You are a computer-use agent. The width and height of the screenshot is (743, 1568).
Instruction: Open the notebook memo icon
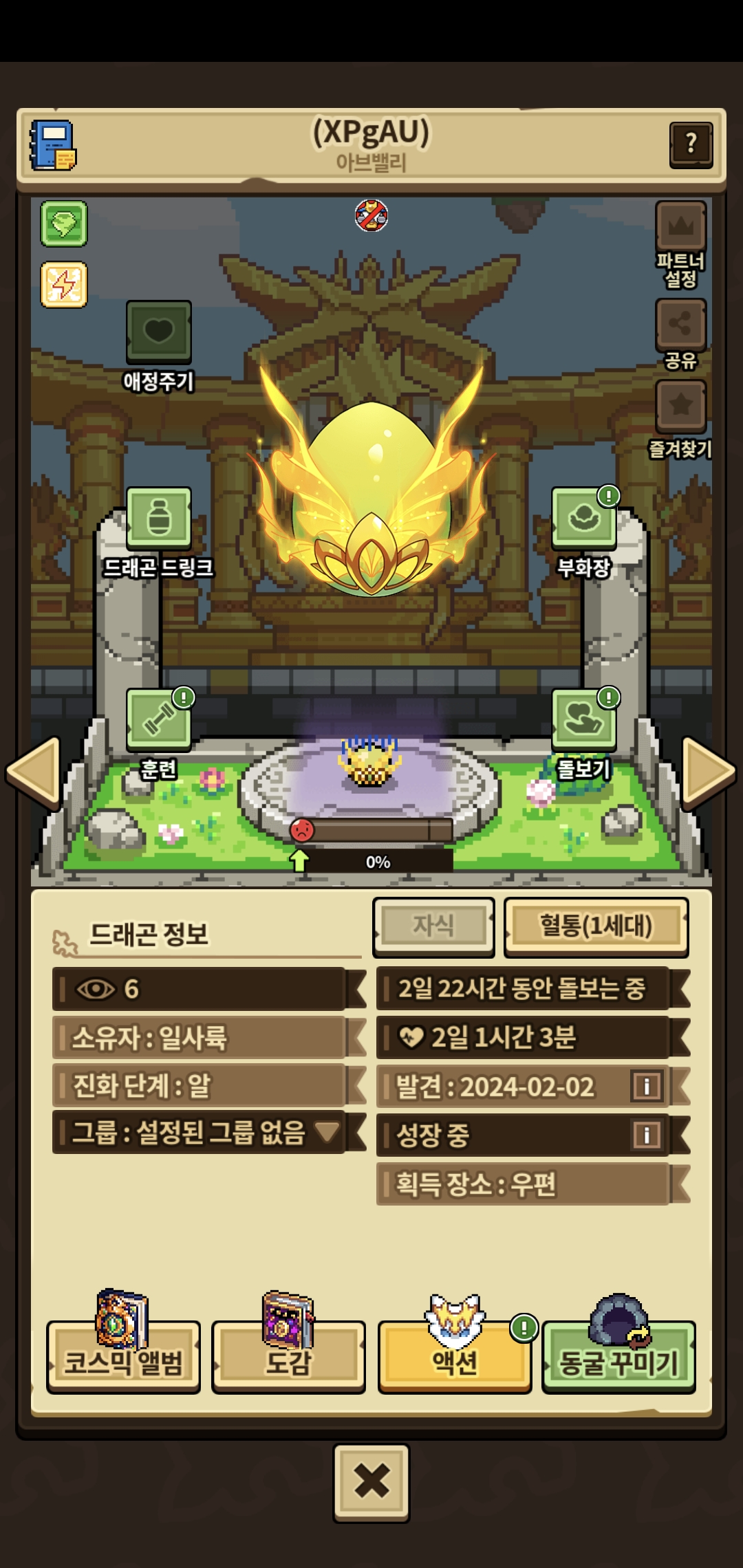53,146
